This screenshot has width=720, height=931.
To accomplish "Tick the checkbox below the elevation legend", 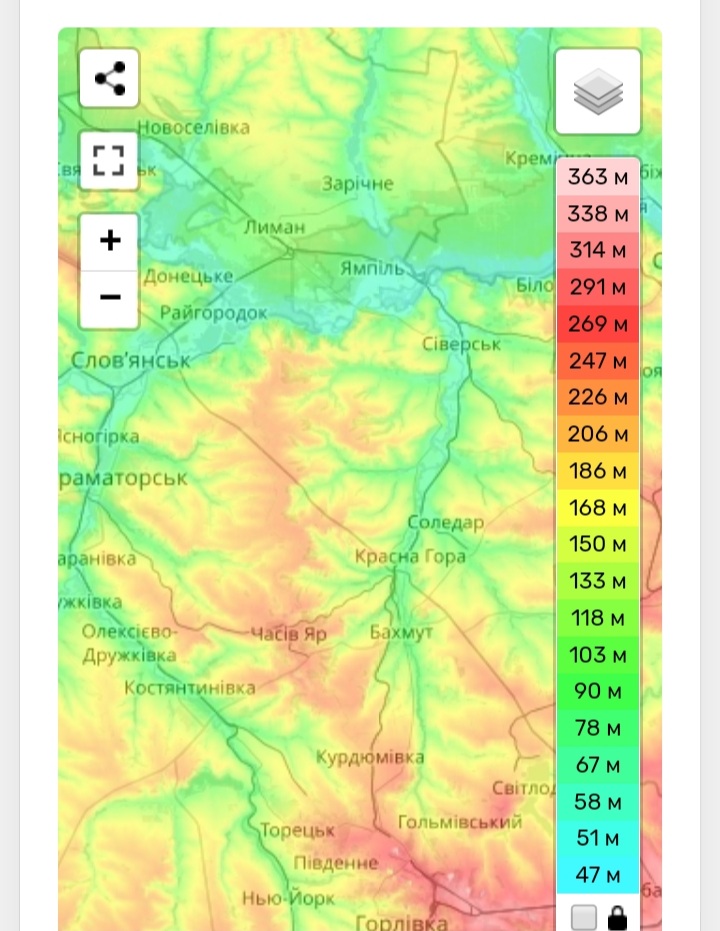I will pos(584,916).
